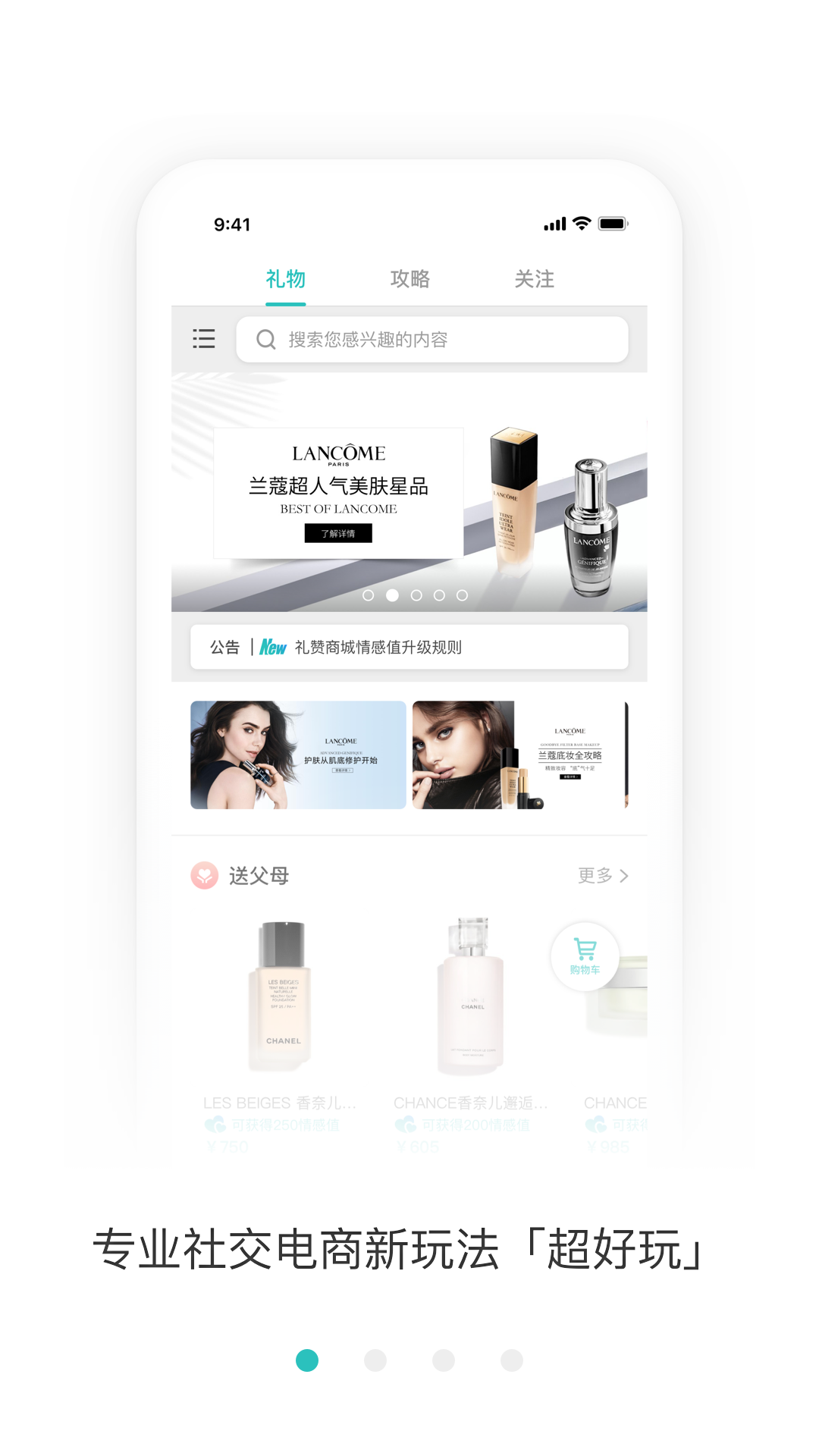Screen dimensions: 819x1456
Task: Go to the last onboarding page dot
Action: coord(512,1360)
